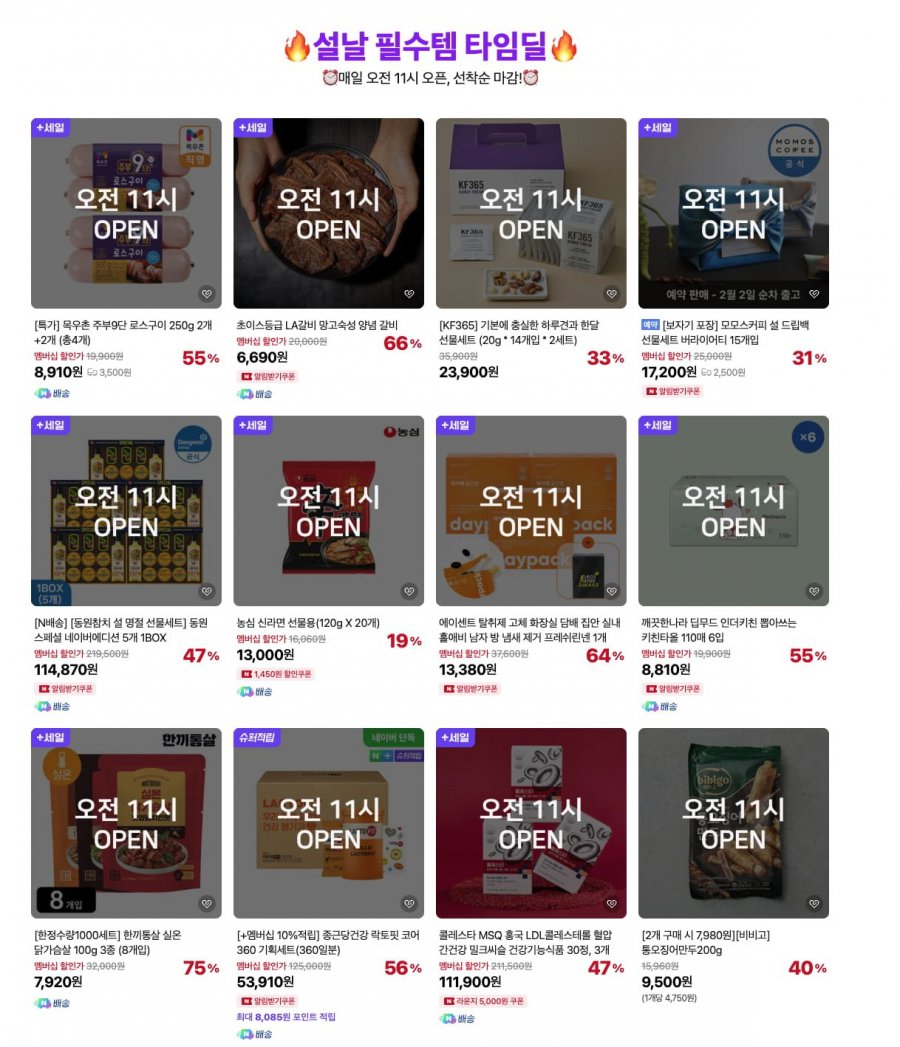Heart the 비비고 통오징어만두 product
This screenshot has height=1047, width=900.
814,904
